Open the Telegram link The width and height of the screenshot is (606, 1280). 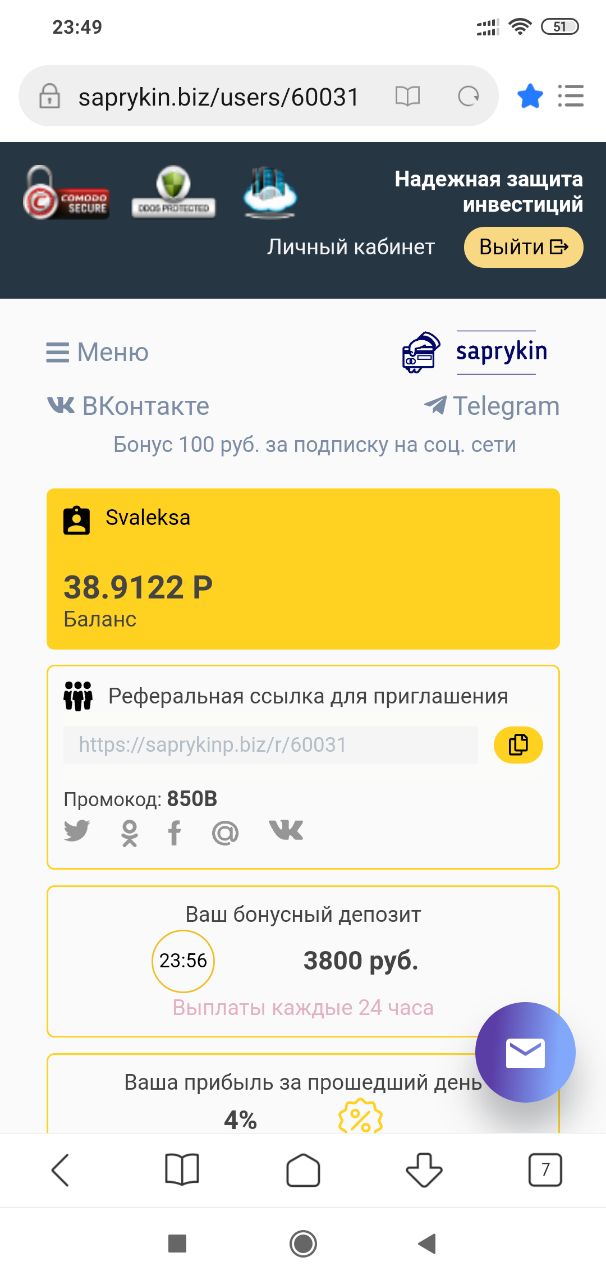(491, 406)
